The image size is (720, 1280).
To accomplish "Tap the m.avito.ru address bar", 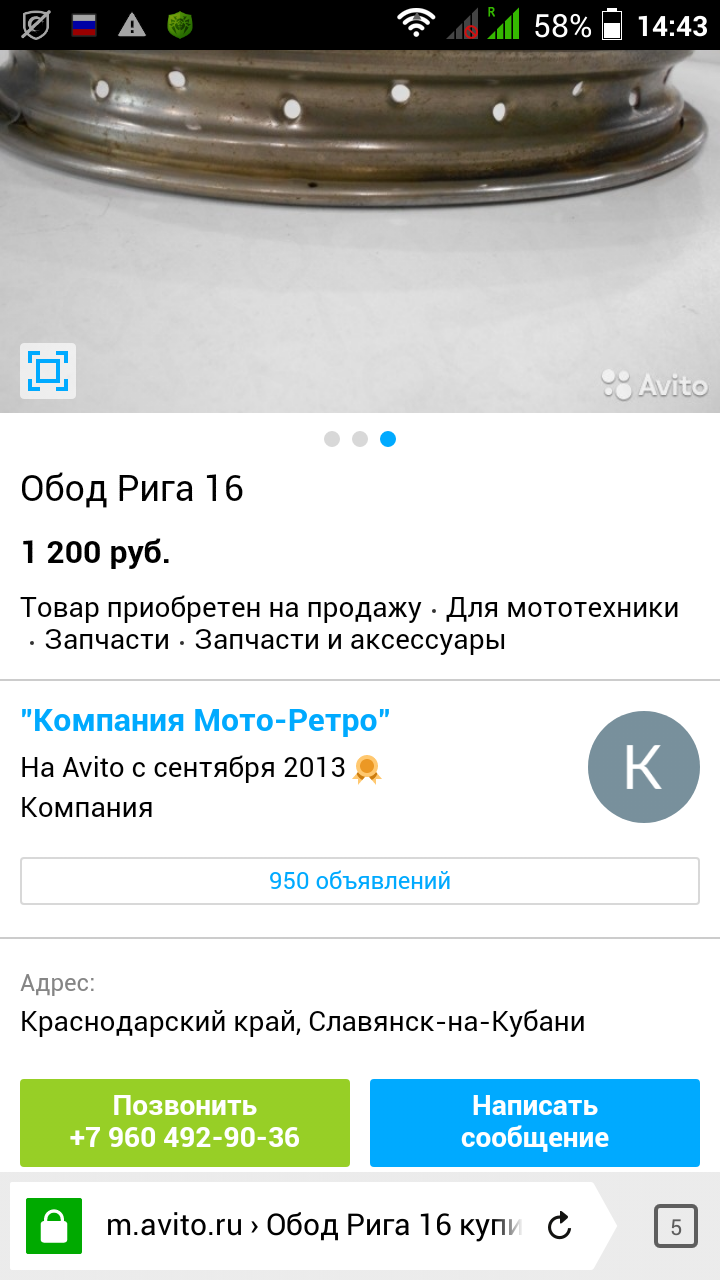I will tap(314, 1226).
